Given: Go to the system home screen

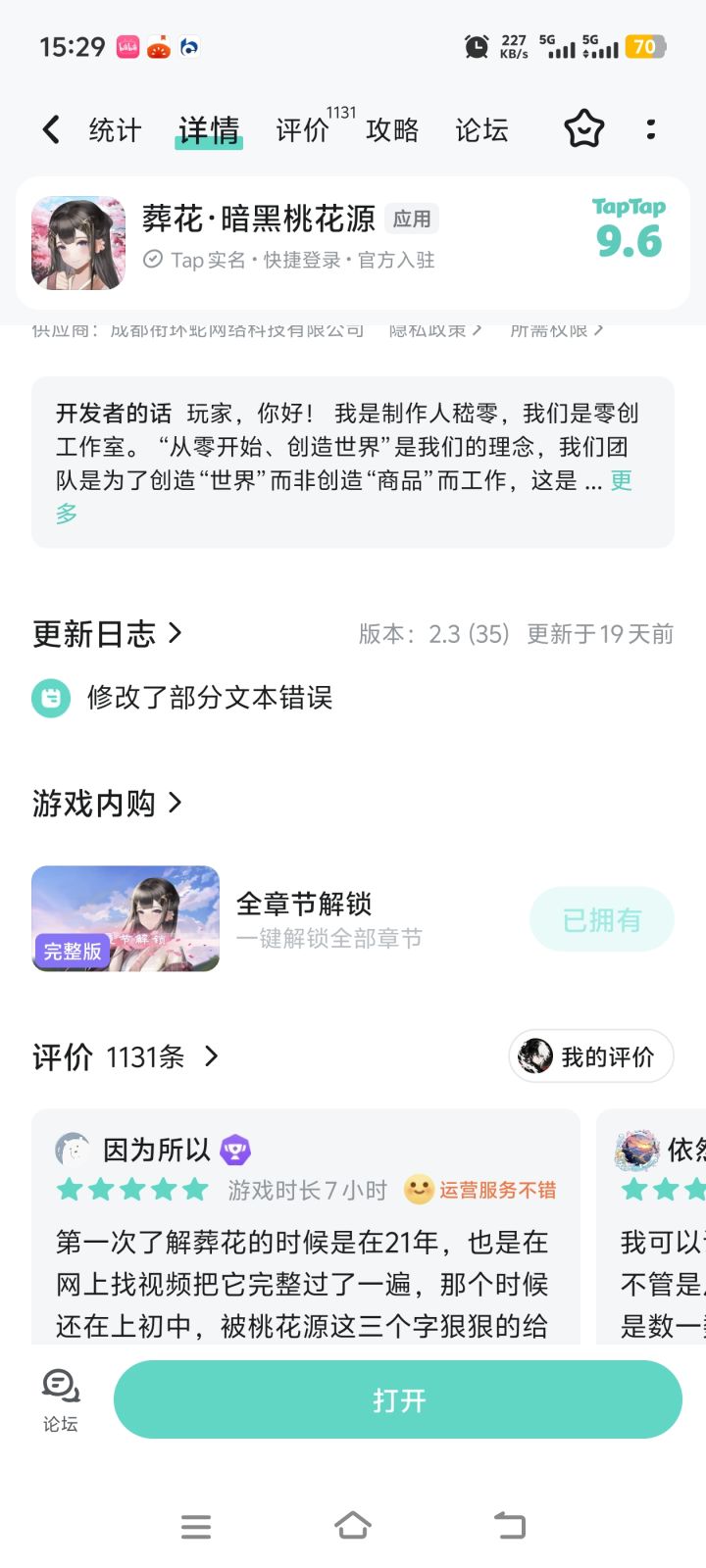Looking at the screenshot, I should (353, 1526).
